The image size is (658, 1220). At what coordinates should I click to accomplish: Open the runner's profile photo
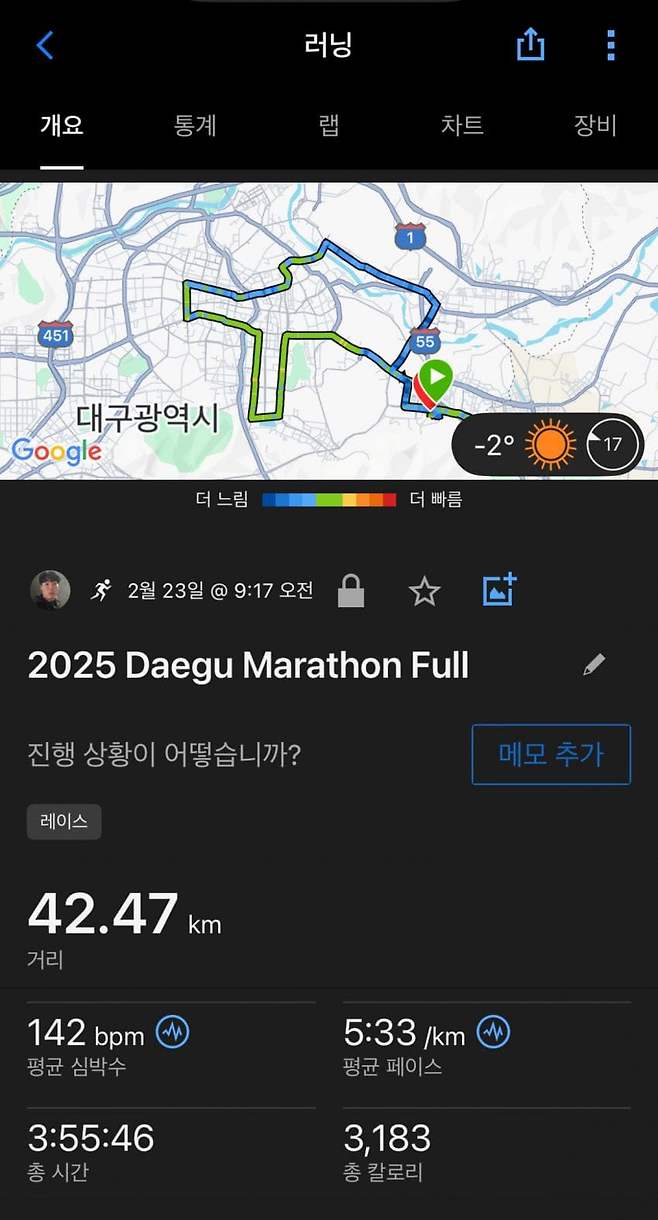[50, 590]
